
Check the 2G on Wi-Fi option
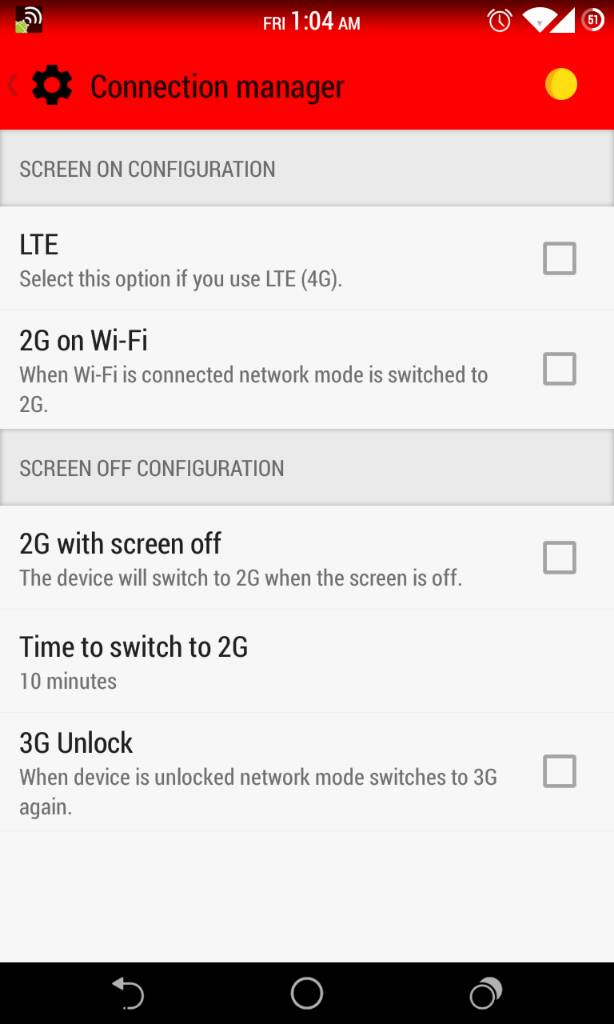coord(559,369)
